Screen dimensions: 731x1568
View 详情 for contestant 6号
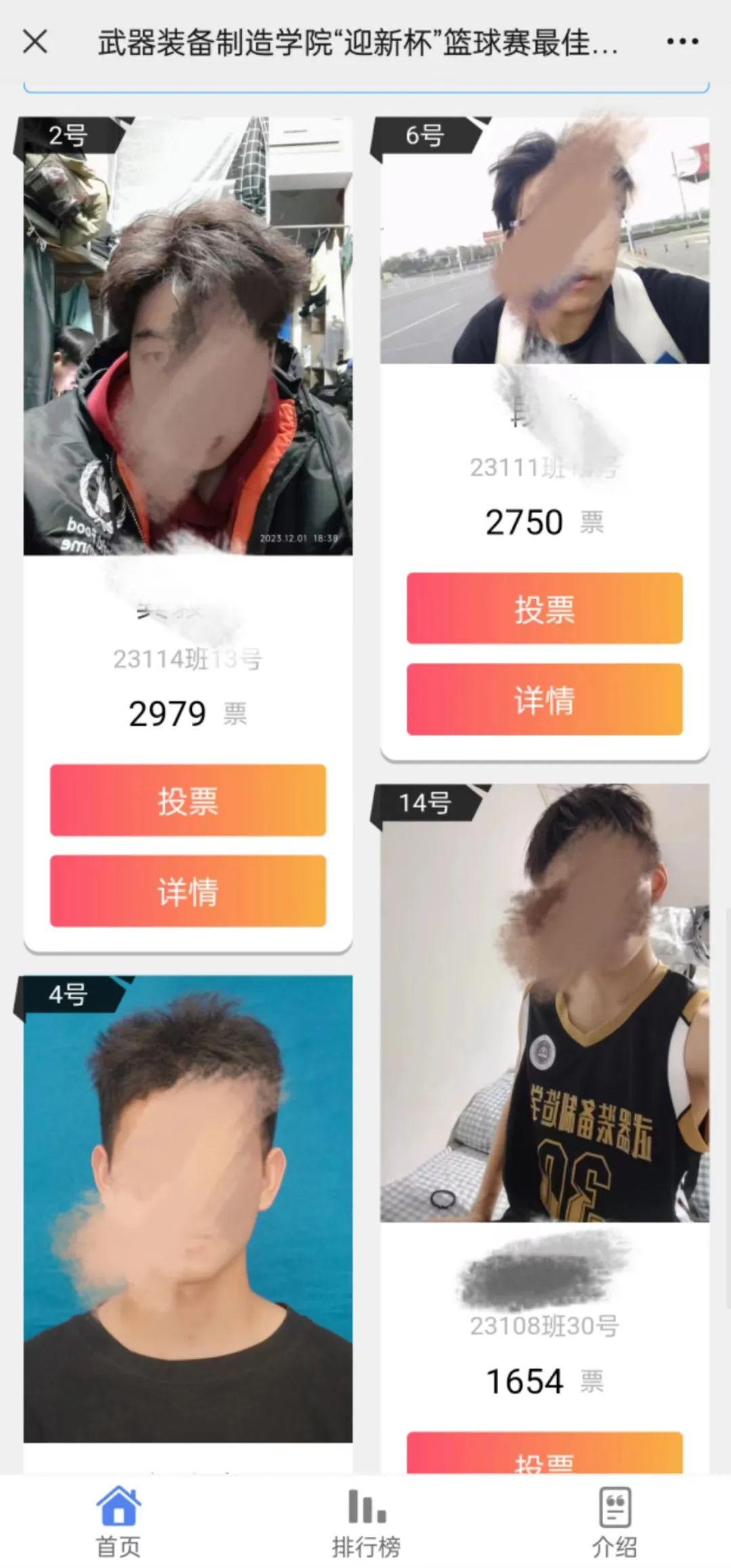544,699
